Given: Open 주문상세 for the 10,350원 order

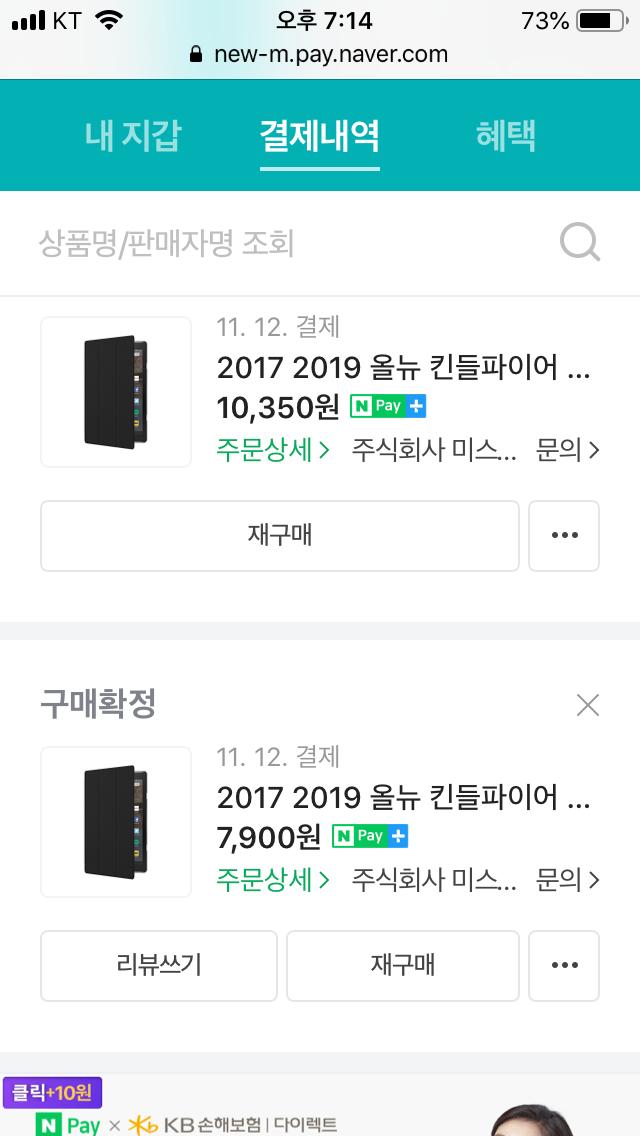Looking at the screenshot, I should tap(273, 450).
